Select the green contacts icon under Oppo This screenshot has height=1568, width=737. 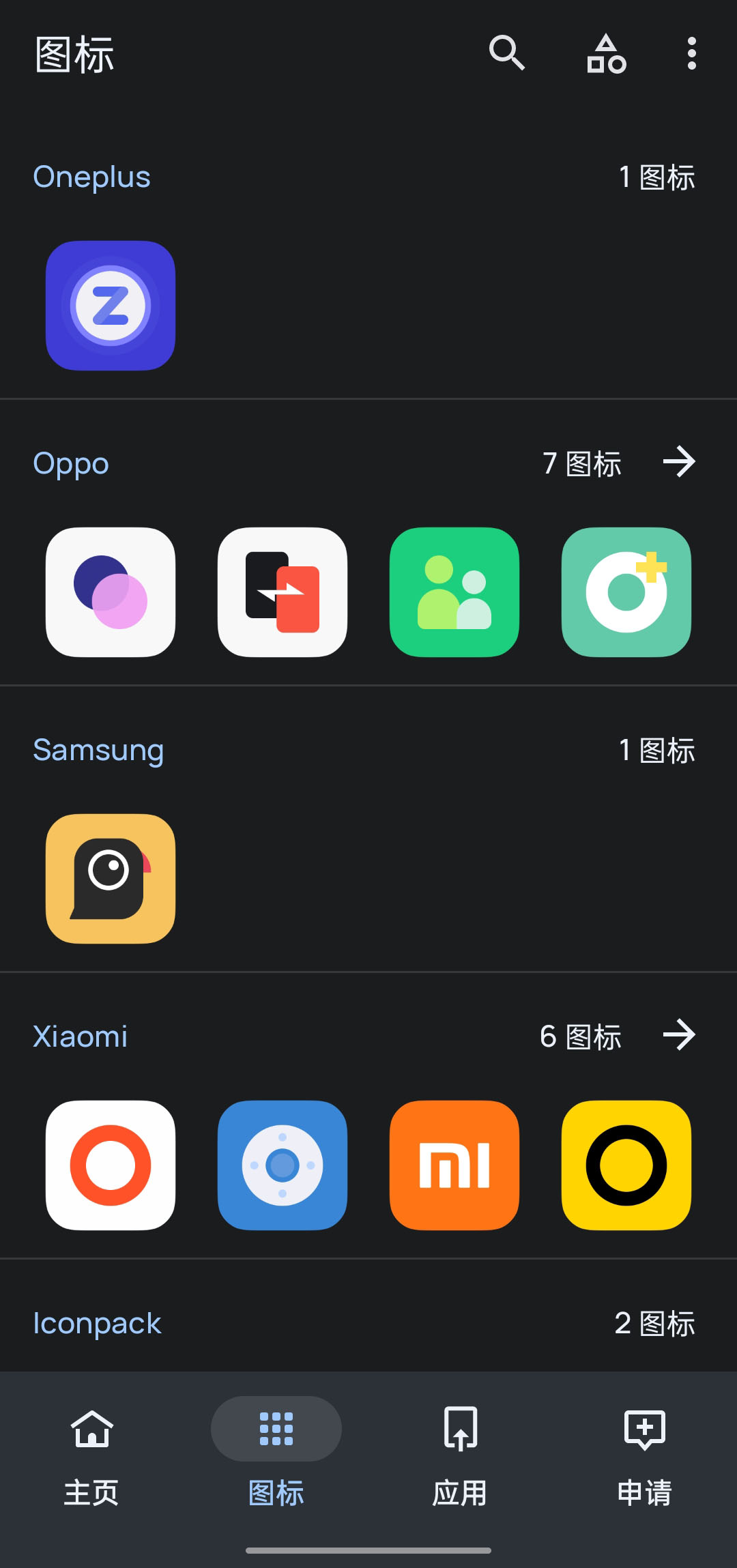pos(454,592)
